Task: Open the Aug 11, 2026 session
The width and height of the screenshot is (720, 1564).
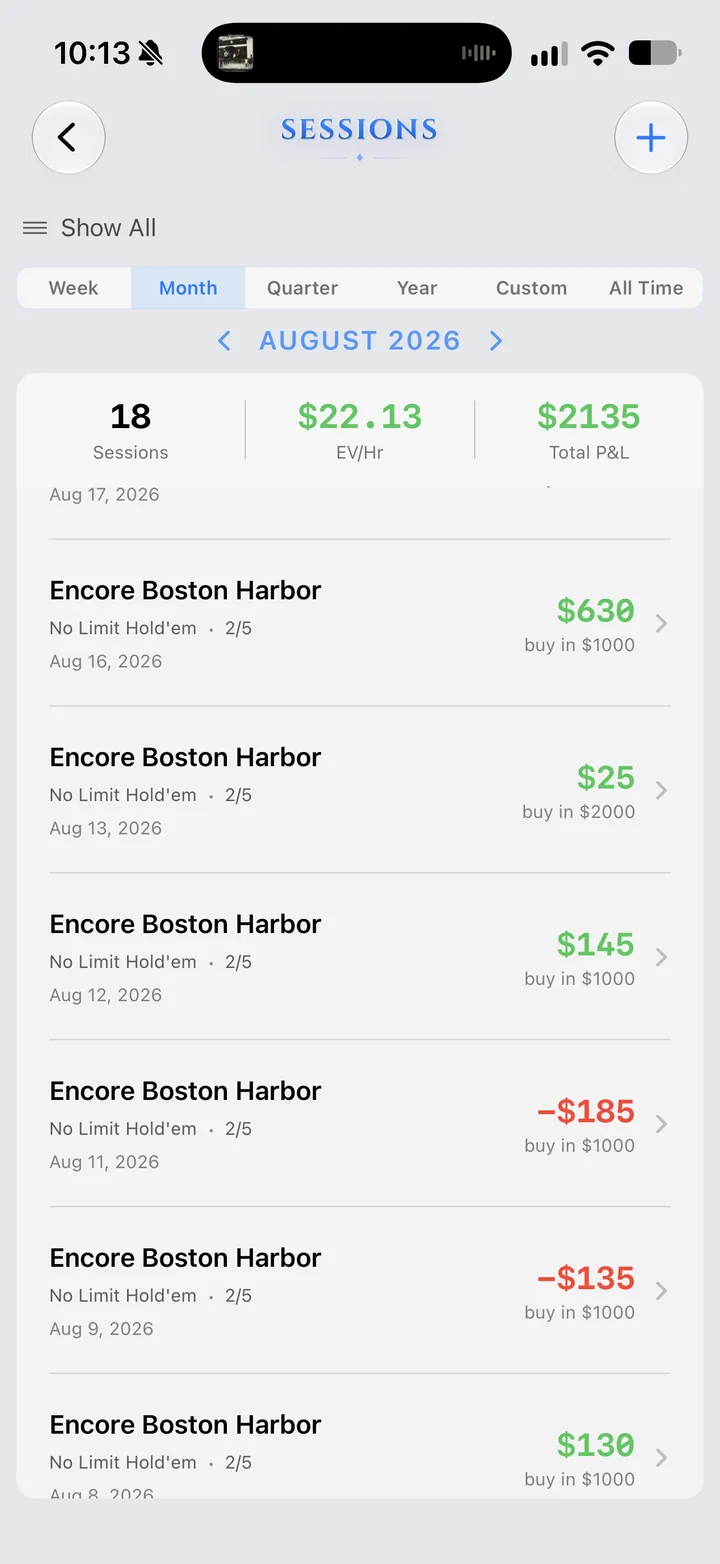Action: pos(360,1124)
